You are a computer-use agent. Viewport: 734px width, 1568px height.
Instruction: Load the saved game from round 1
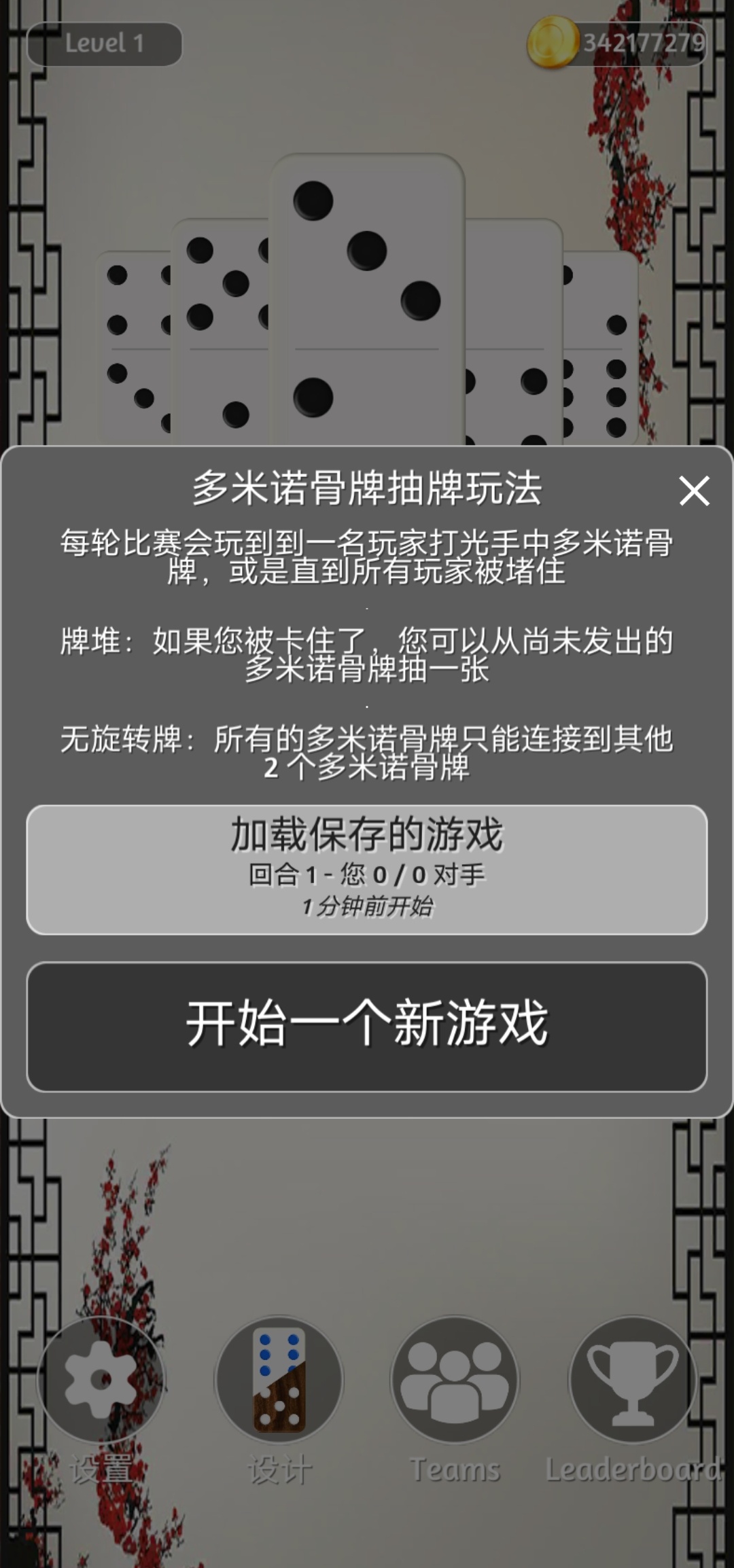[367, 870]
